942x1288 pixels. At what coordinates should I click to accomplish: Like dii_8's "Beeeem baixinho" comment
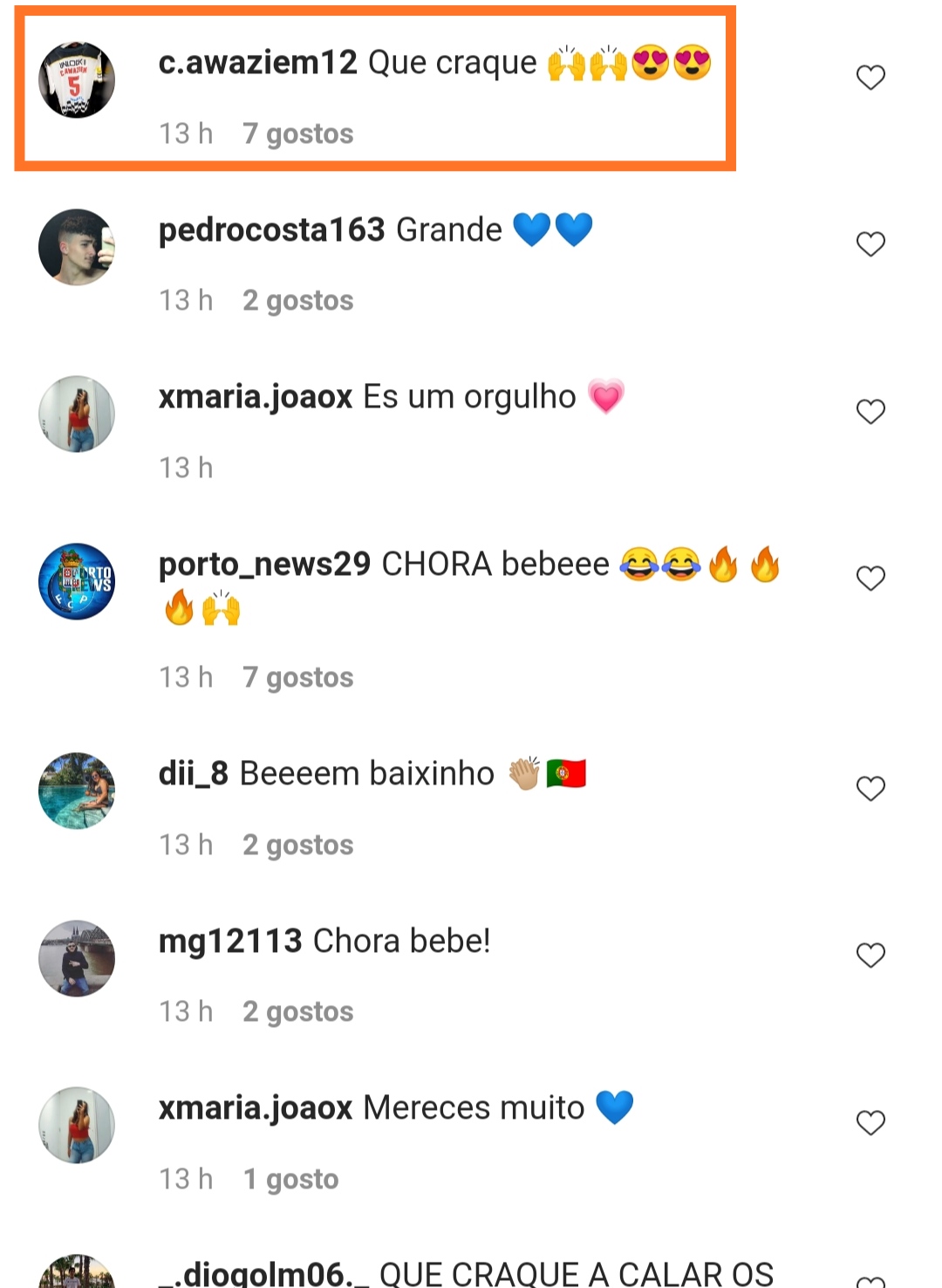click(870, 788)
